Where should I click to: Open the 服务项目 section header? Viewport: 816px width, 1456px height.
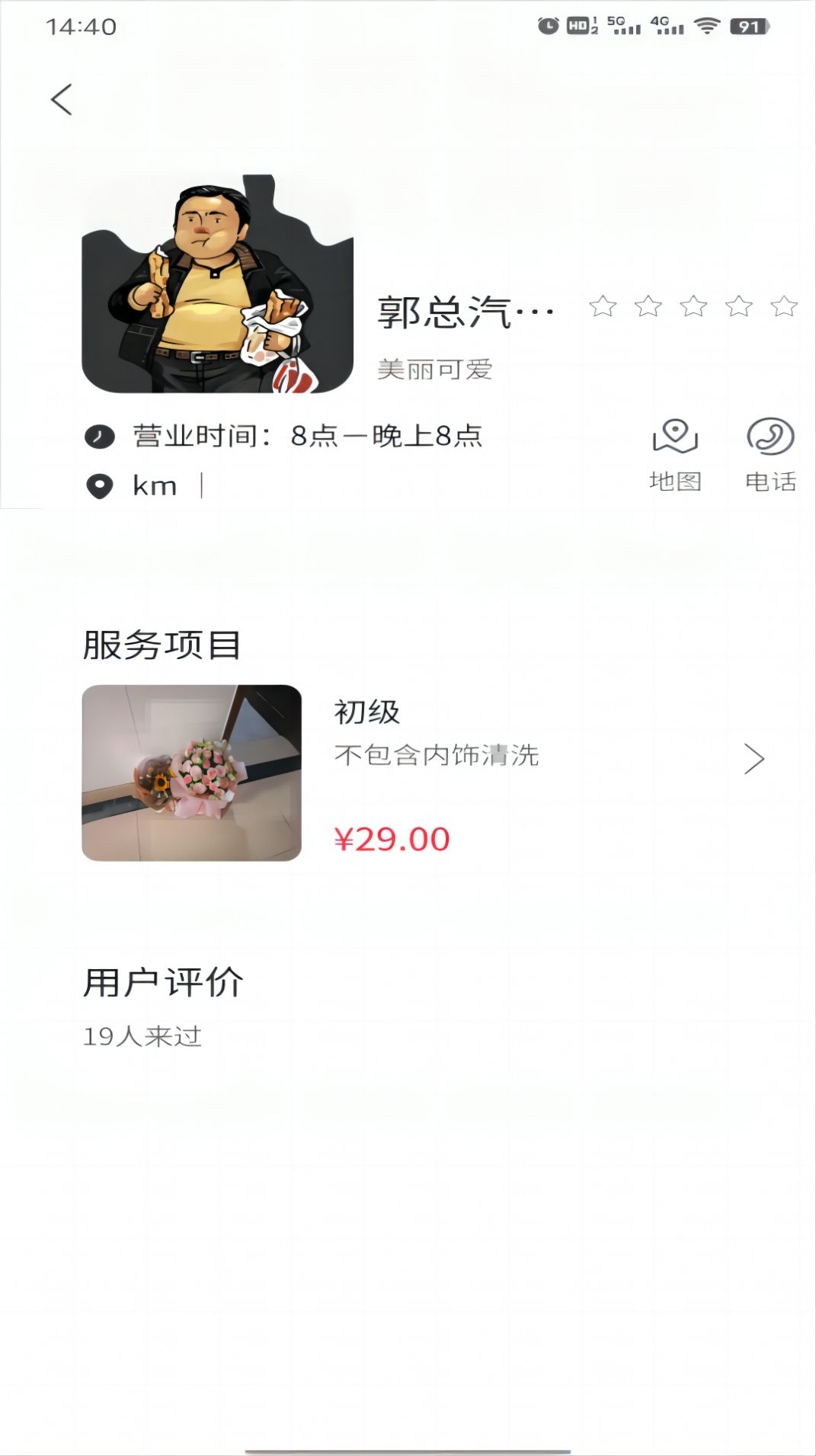click(162, 645)
